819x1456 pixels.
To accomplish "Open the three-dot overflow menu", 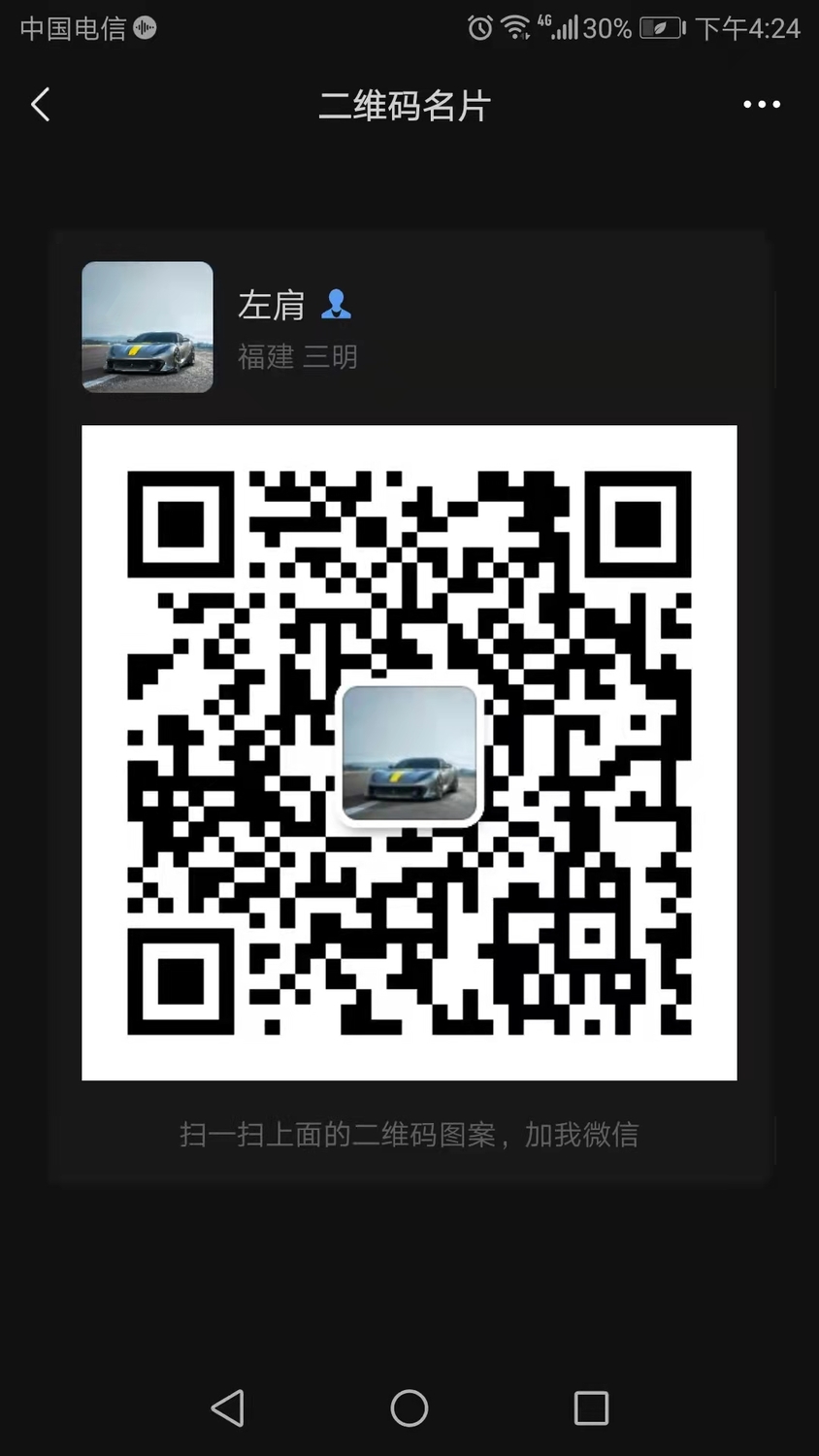I will [762, 105].
